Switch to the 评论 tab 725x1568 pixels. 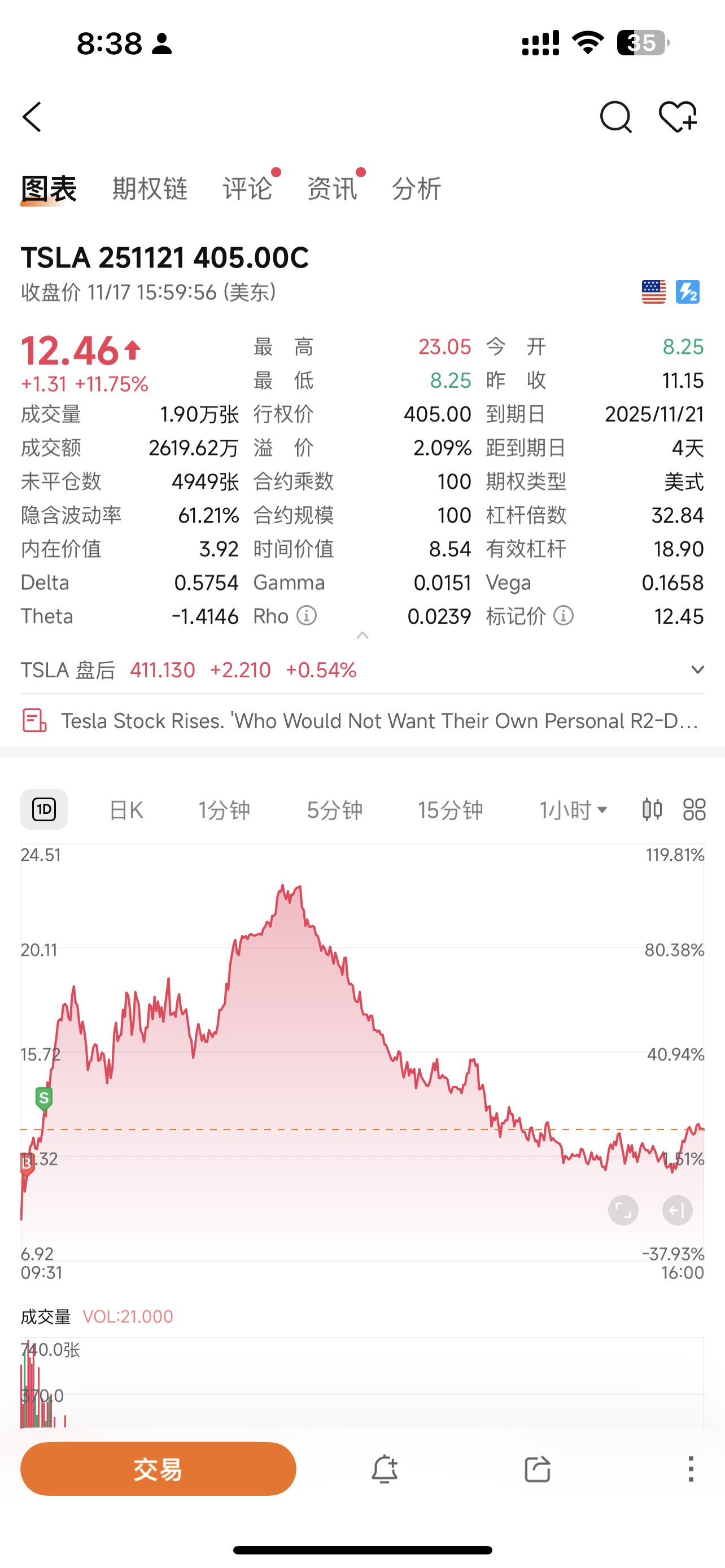click(247, 189)
